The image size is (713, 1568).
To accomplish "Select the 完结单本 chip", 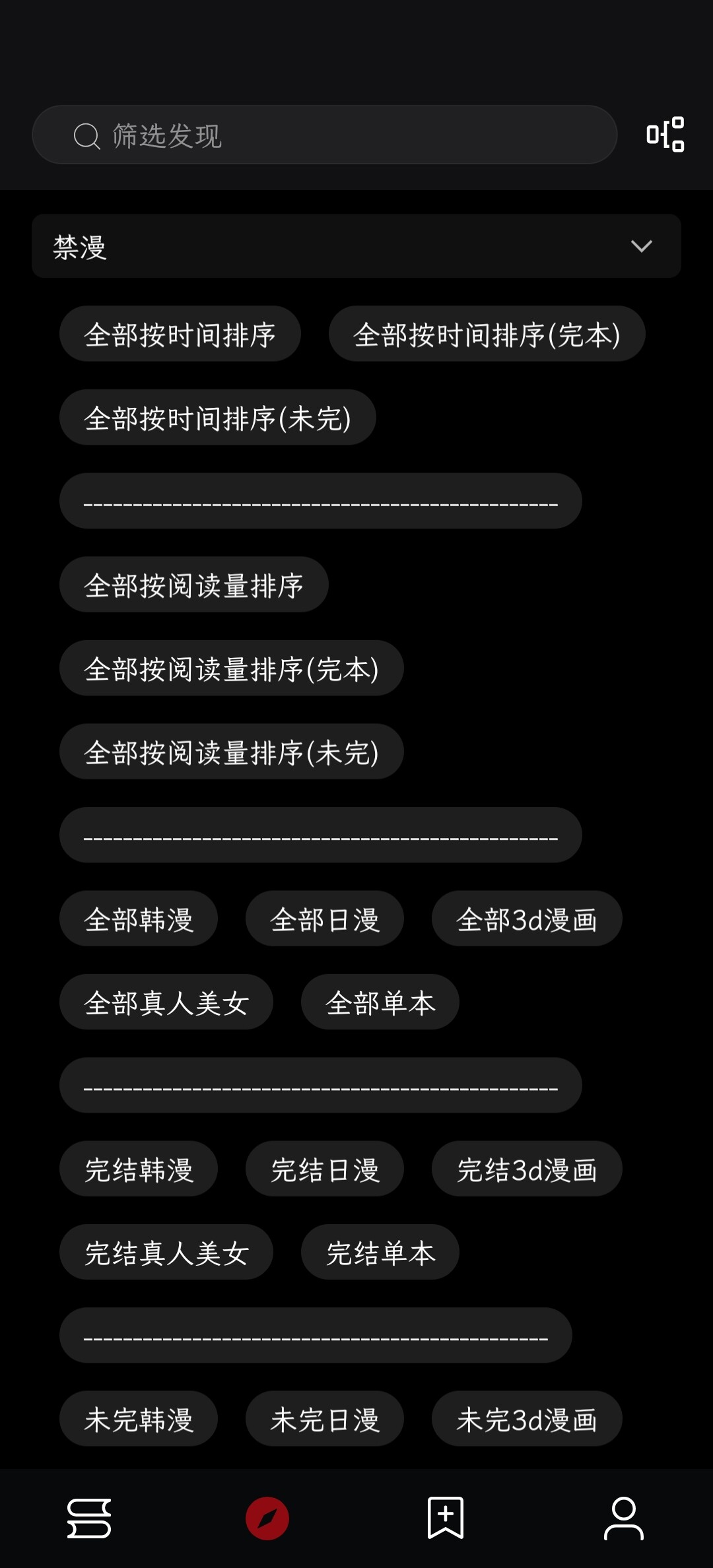I will (x=380, y=1252).
